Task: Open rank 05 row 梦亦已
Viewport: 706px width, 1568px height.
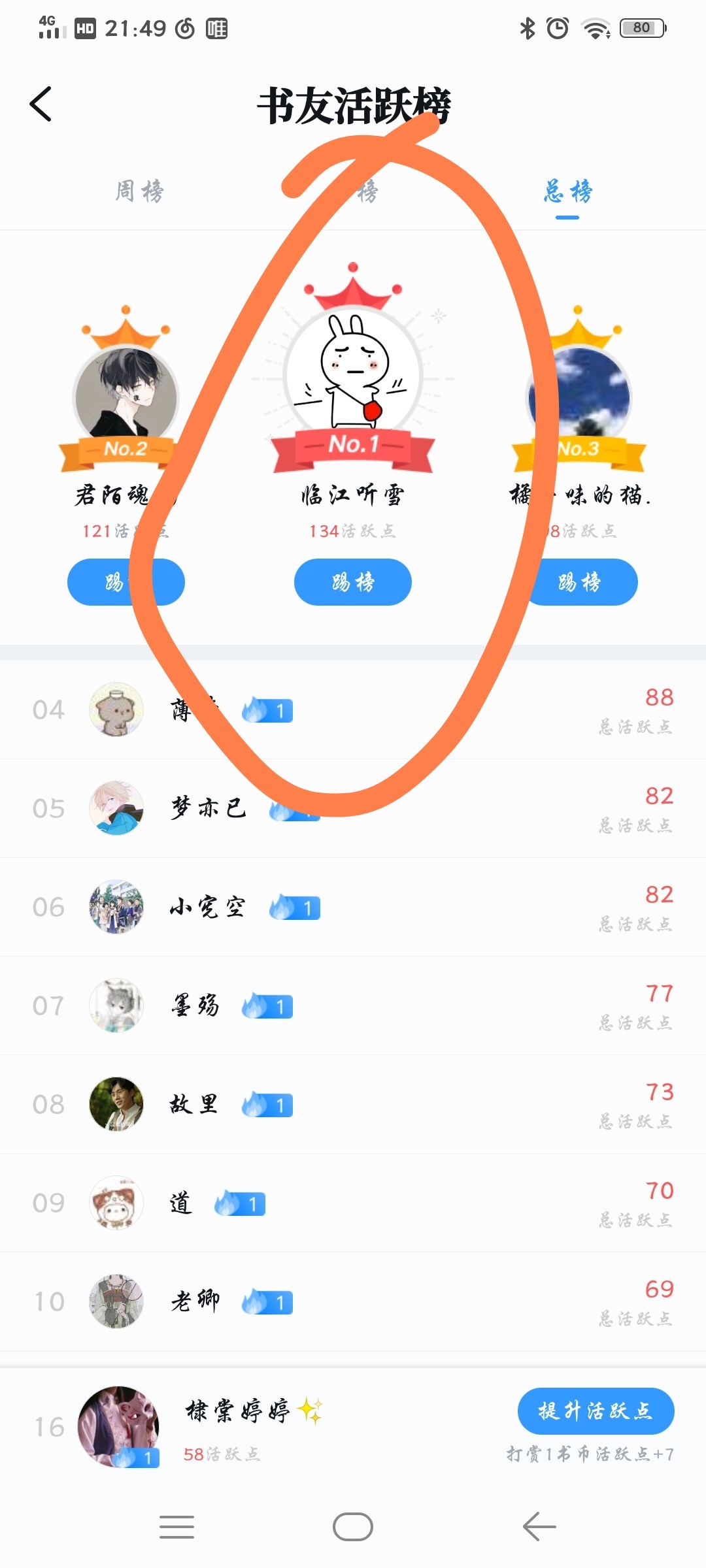Action: pyautogui.click(x=353, y=809)
